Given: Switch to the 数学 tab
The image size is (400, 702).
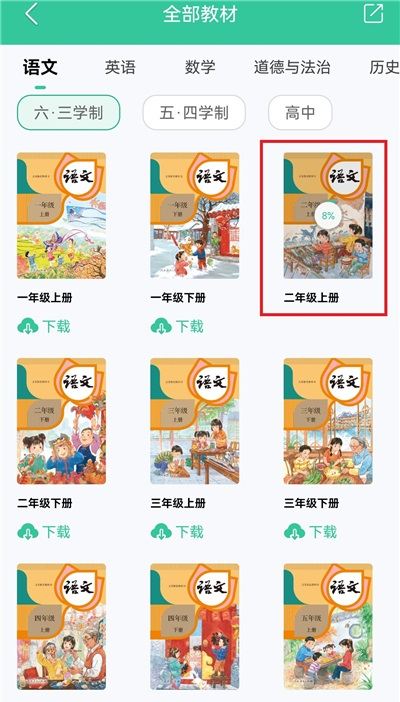Looking at the screenshot, I should point(200,68).
